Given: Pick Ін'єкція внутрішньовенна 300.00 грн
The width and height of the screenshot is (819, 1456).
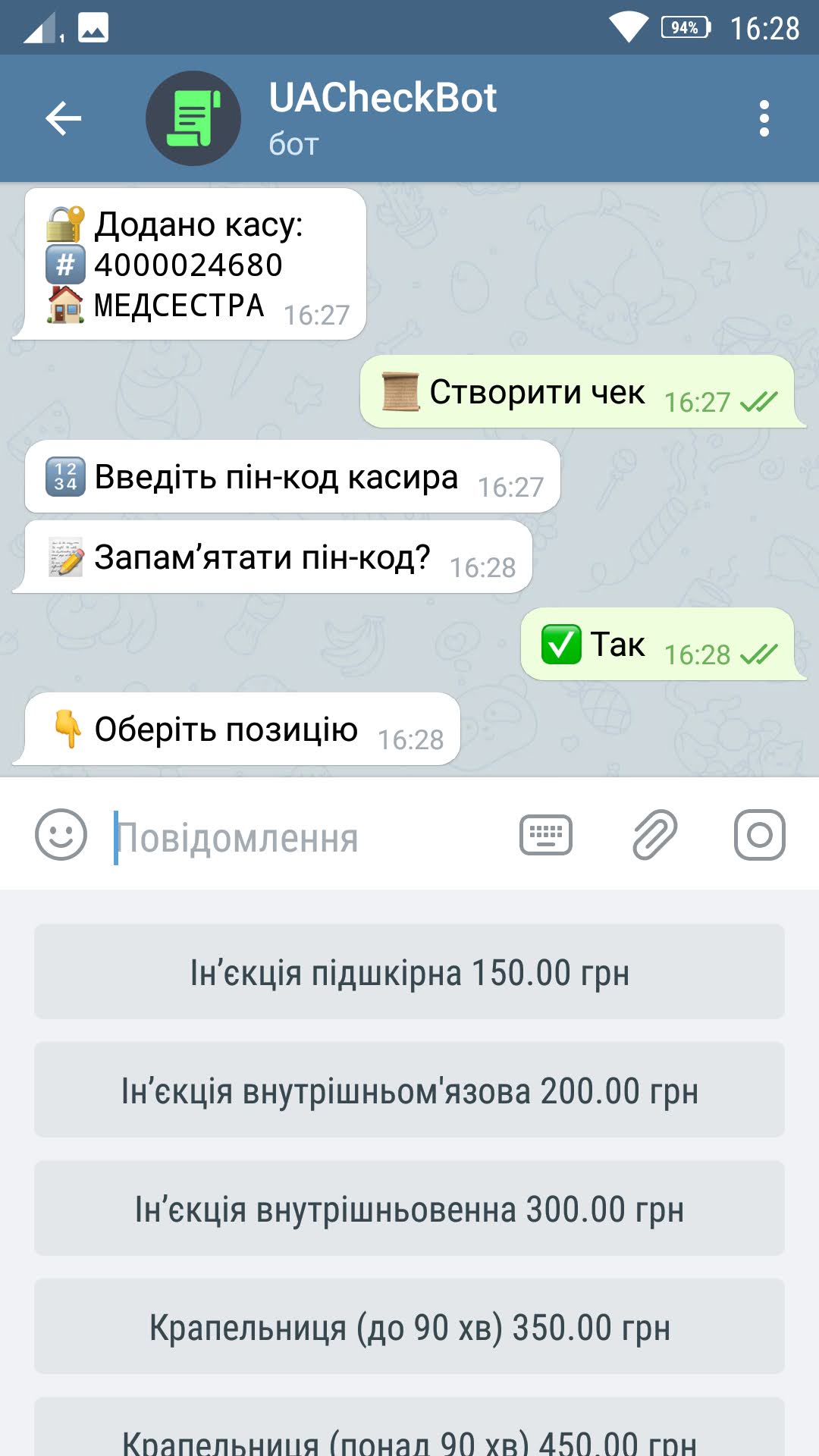Looking at the screenshot, I should [409, 1208].
